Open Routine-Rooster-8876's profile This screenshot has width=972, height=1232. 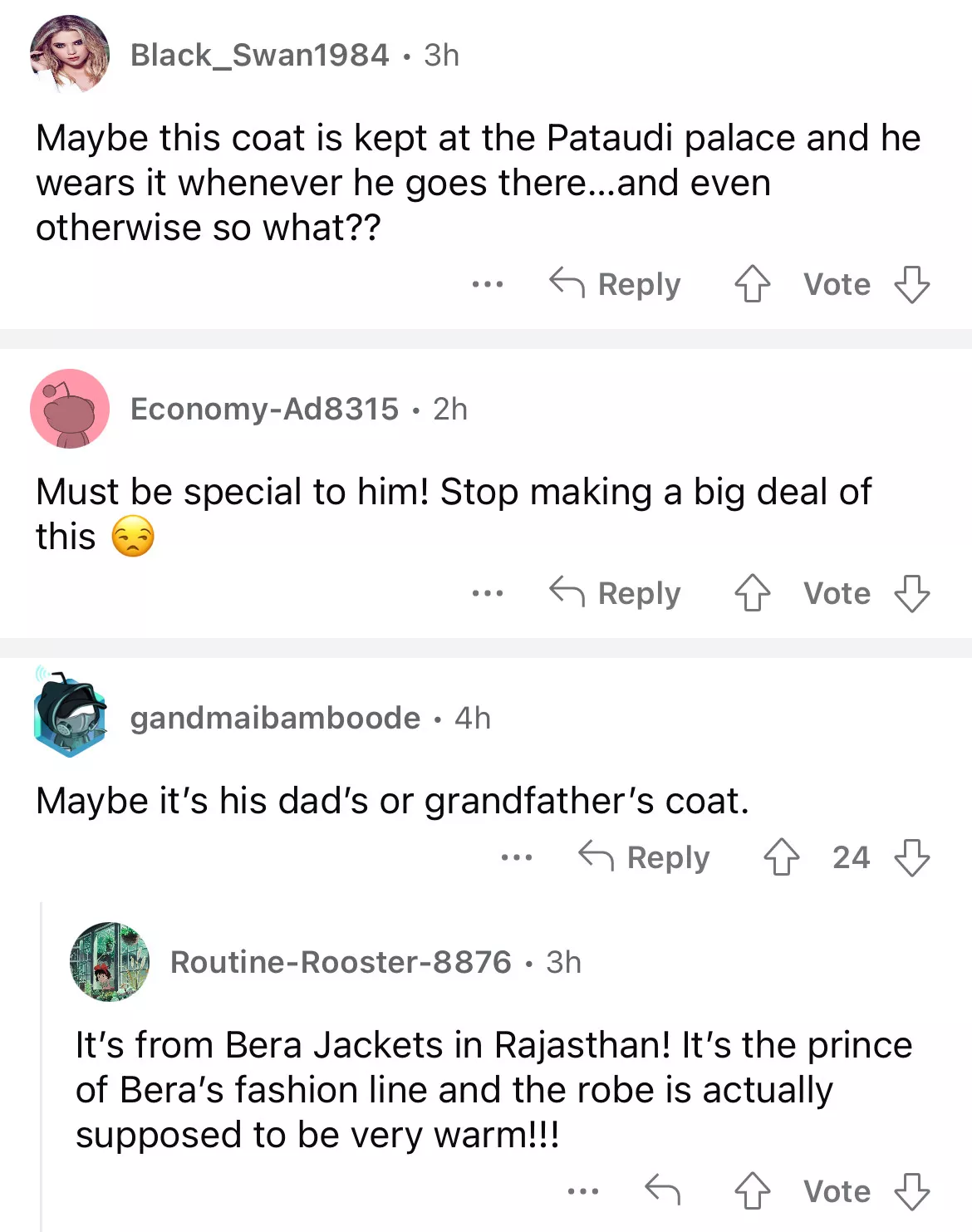(x=341, y=962)
